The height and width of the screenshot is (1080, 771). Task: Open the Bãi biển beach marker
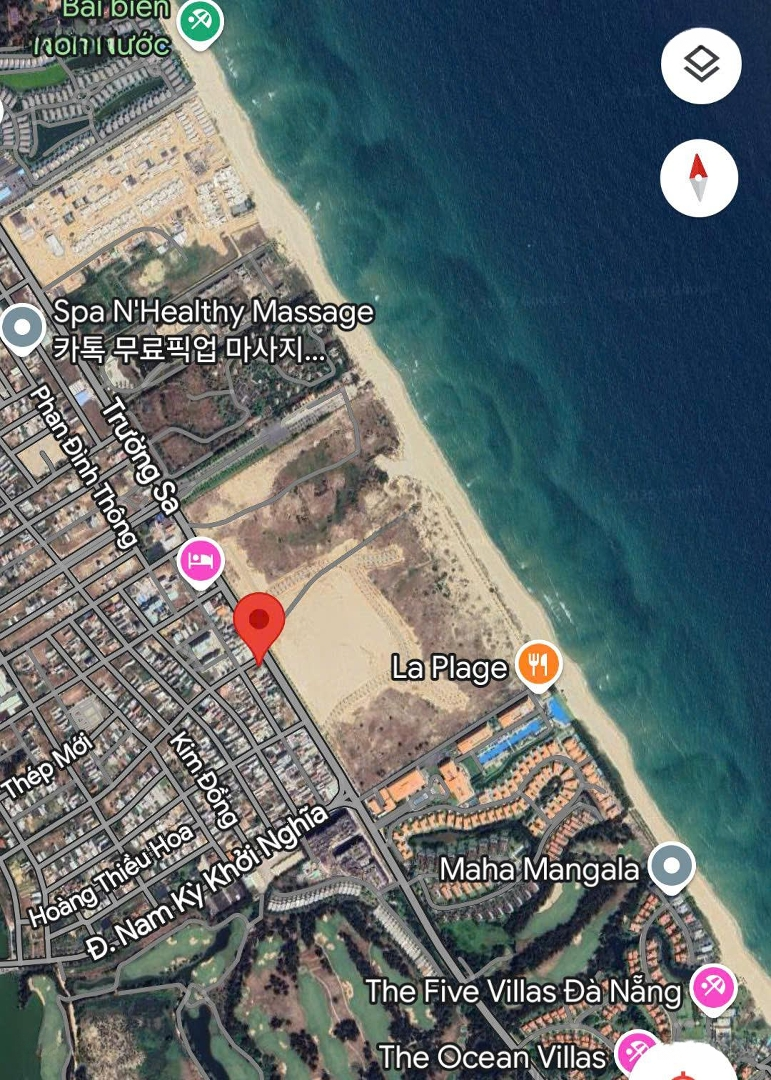click(x=200, y=20)
